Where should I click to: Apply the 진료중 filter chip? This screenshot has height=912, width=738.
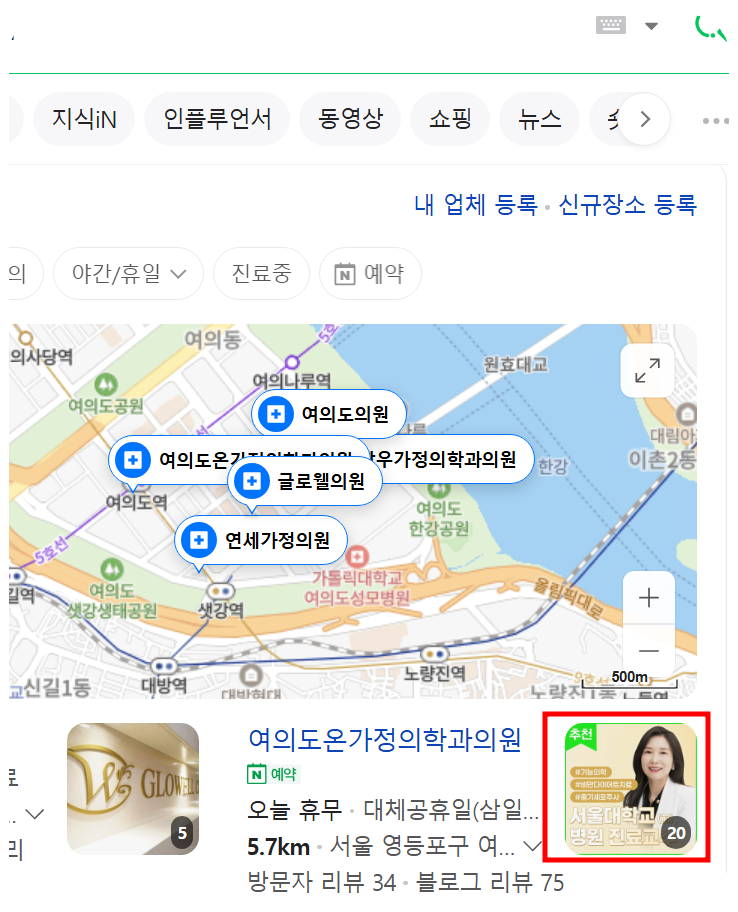tap(261, 273)
